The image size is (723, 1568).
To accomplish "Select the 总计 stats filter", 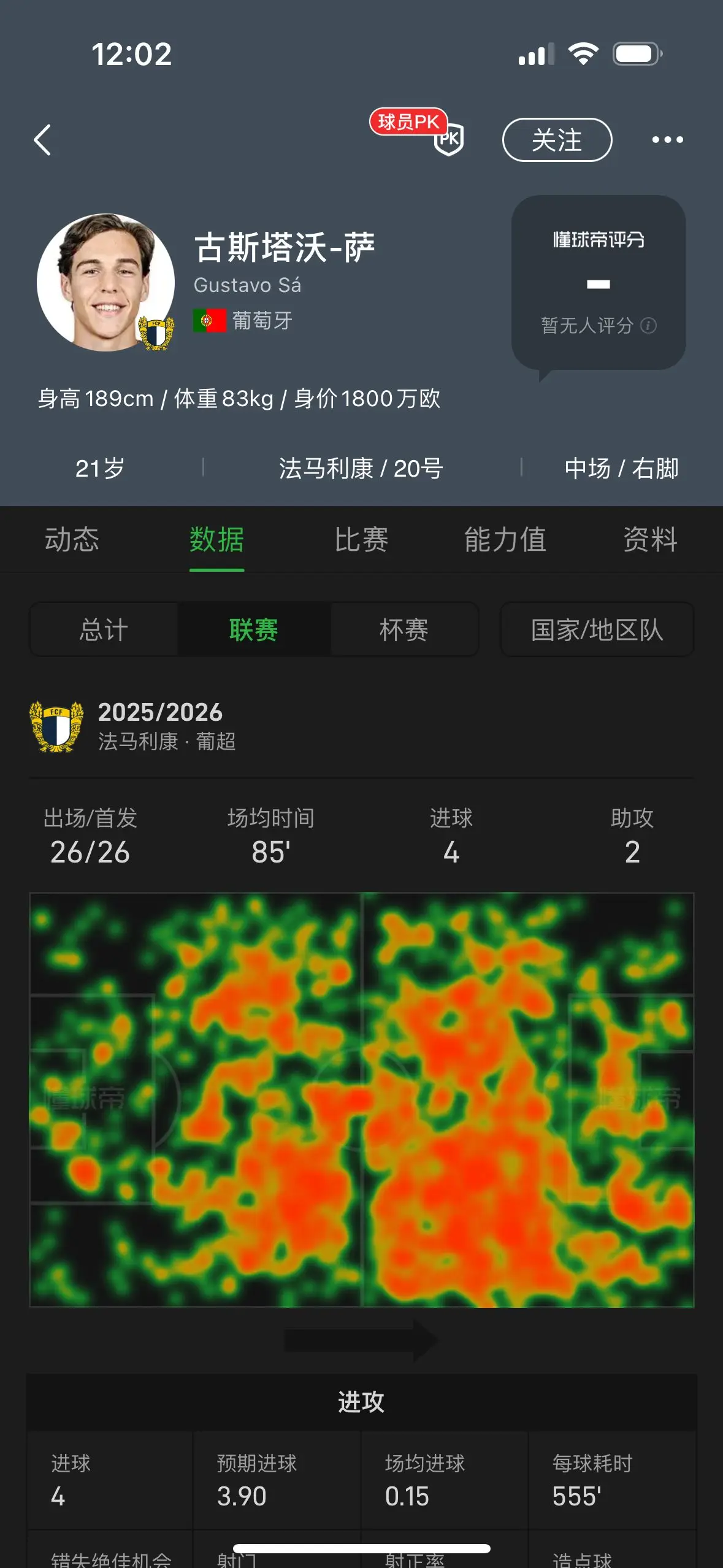I will click(104, 629).
